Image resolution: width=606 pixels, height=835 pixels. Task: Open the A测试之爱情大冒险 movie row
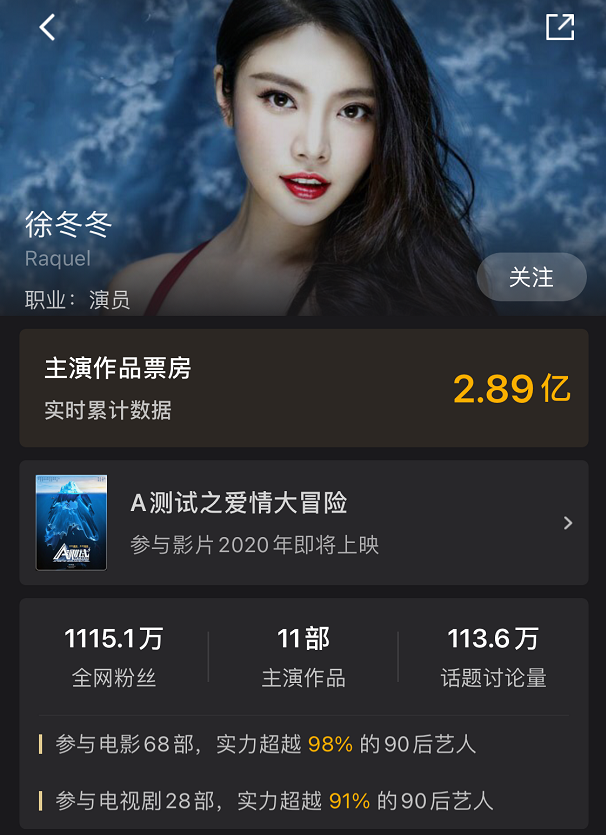[303, 522]
